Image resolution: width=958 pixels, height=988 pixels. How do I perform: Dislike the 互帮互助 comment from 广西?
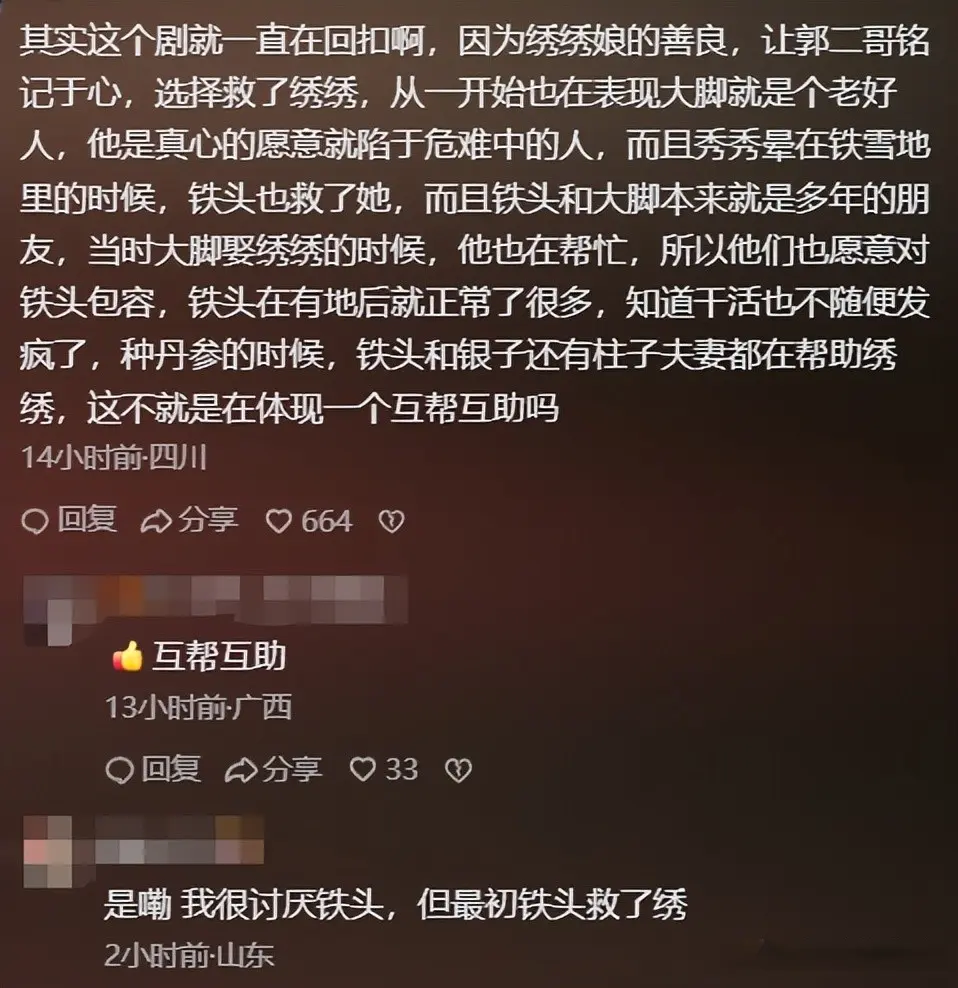tap(457, 769)
